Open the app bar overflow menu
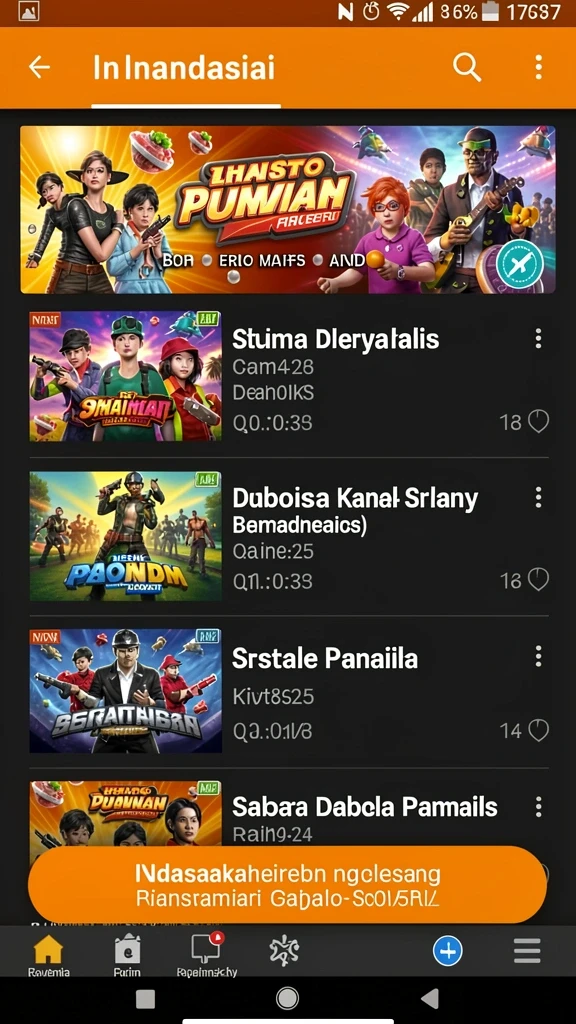 (538, 67)
